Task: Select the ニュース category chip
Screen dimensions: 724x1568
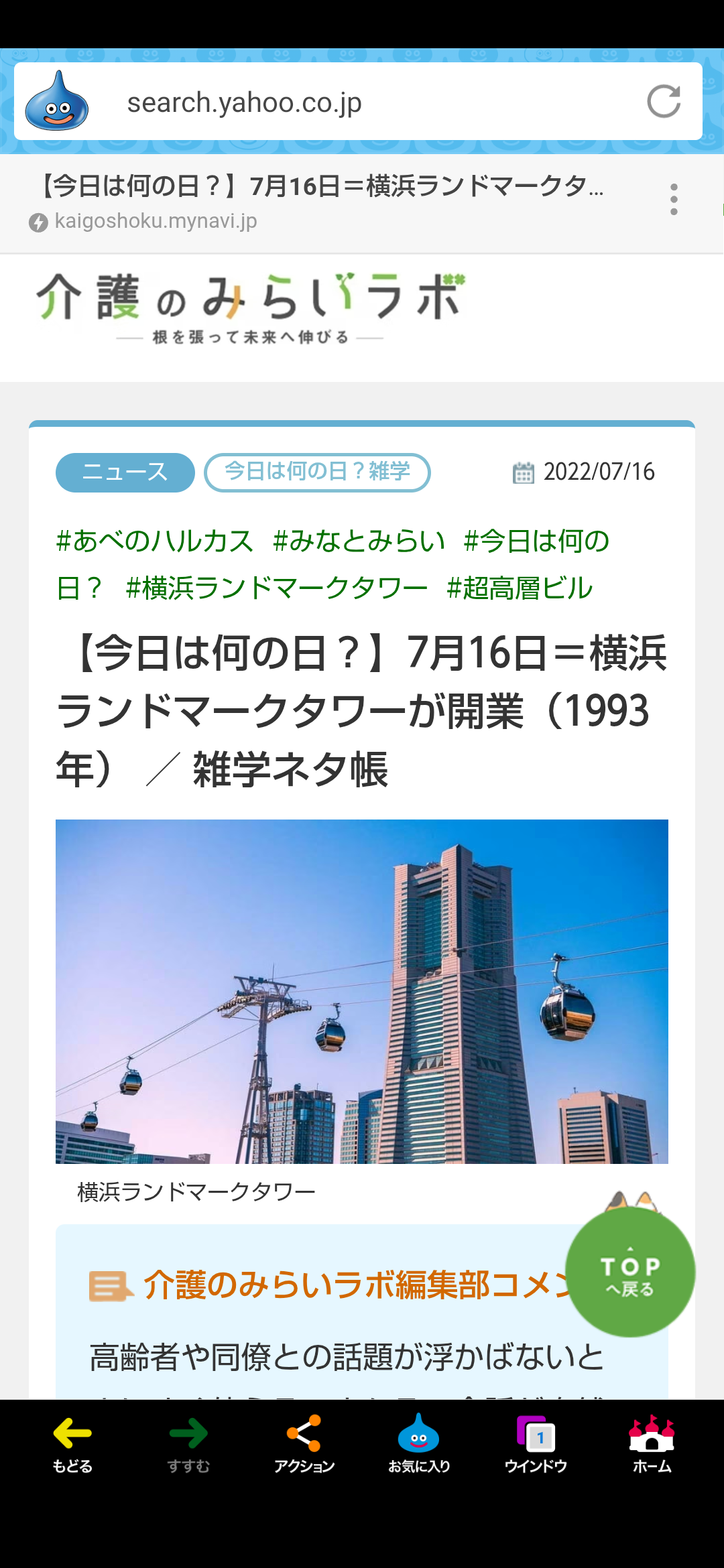Action: pos(125,472)
